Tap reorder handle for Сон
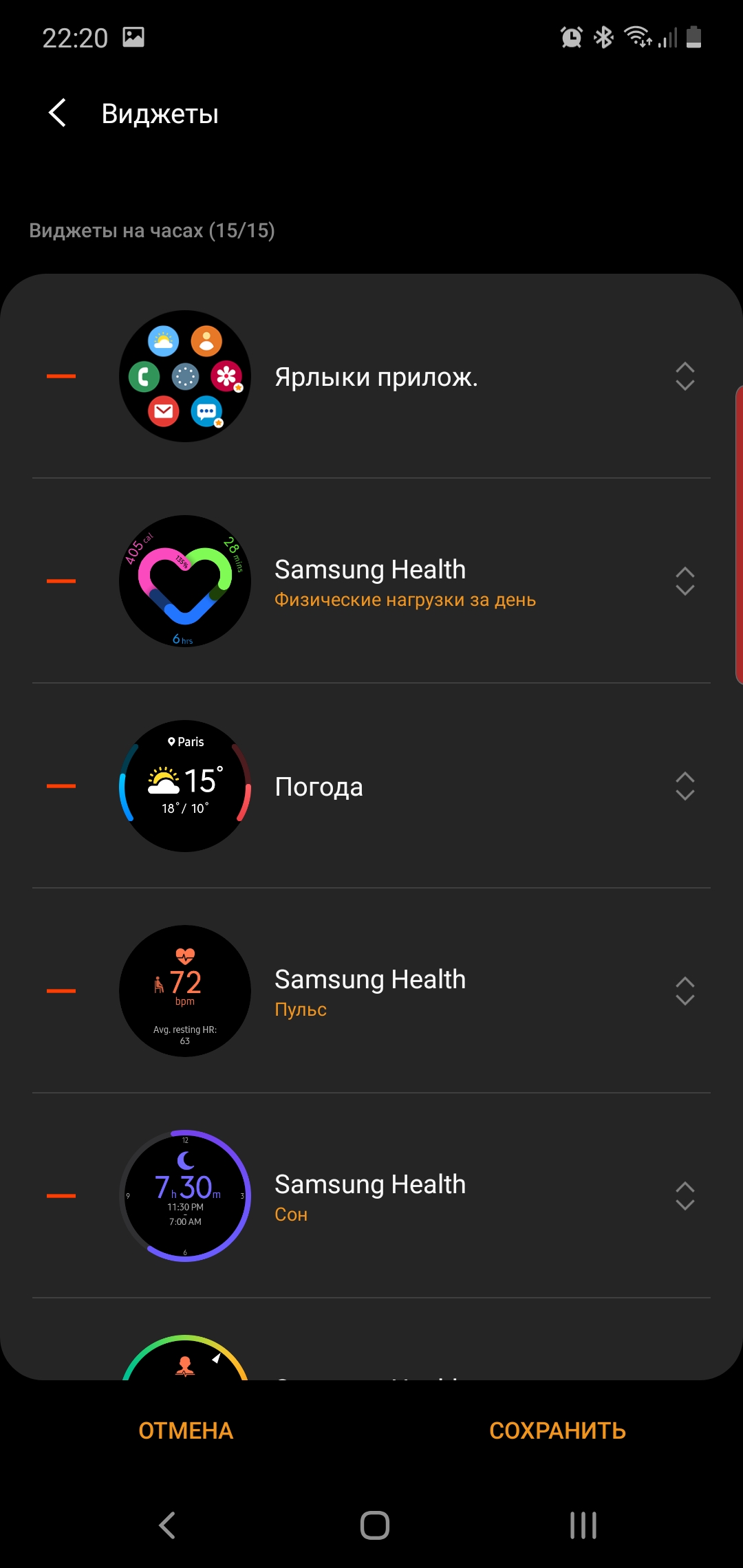Image resolution: width=743 pixels, height=1568 pixels. (685, 1196)
